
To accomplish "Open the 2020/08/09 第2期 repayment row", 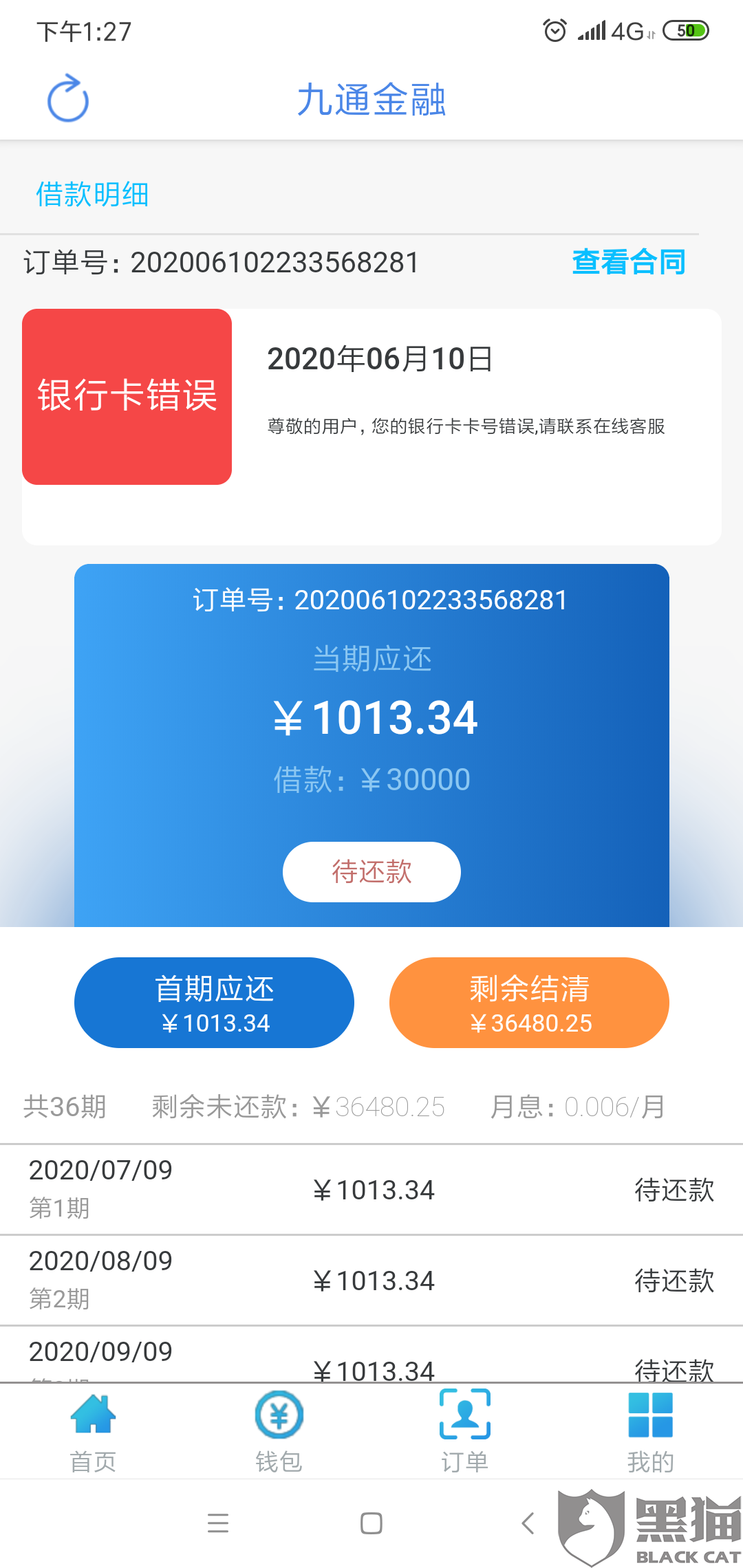I will (371, 1281).
